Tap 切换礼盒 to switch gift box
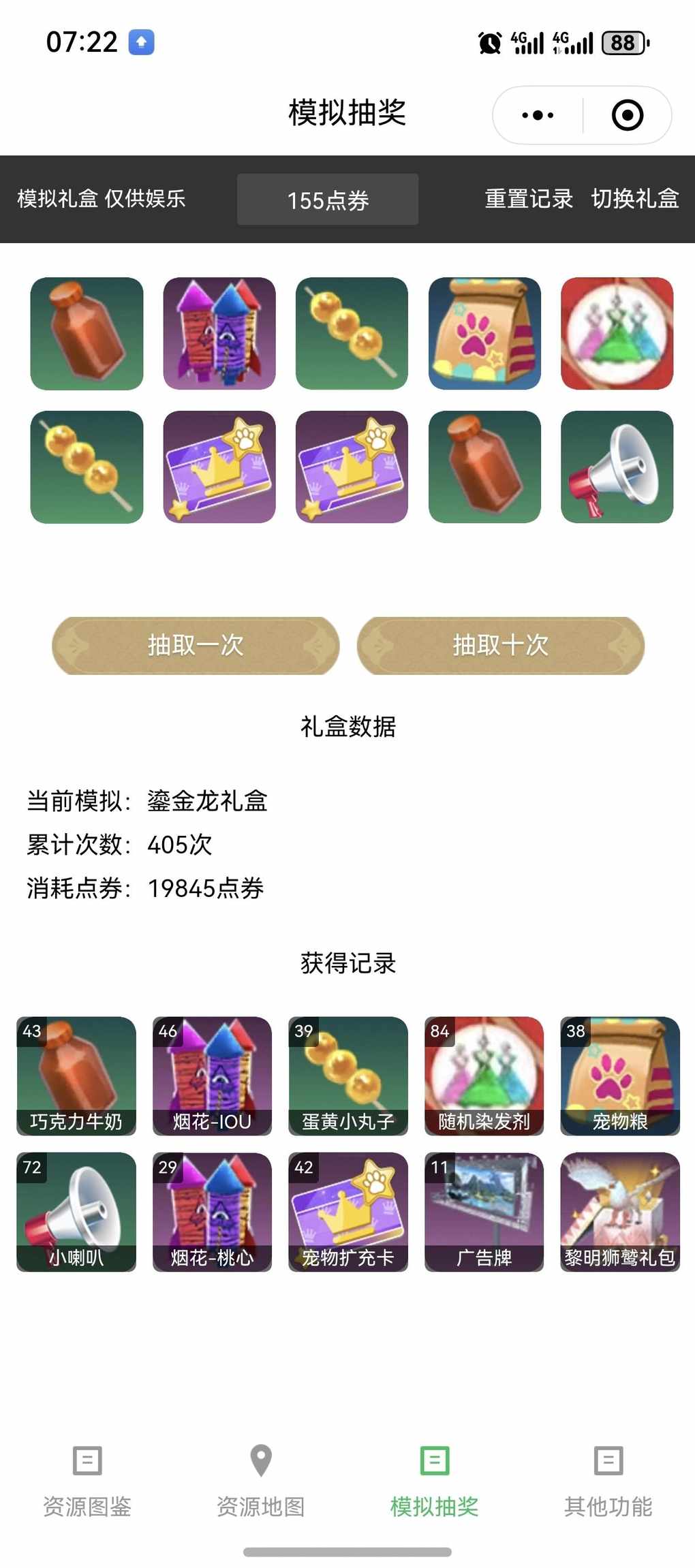The width and height of the screenshot is (695, 1568). tap(634, 199)
